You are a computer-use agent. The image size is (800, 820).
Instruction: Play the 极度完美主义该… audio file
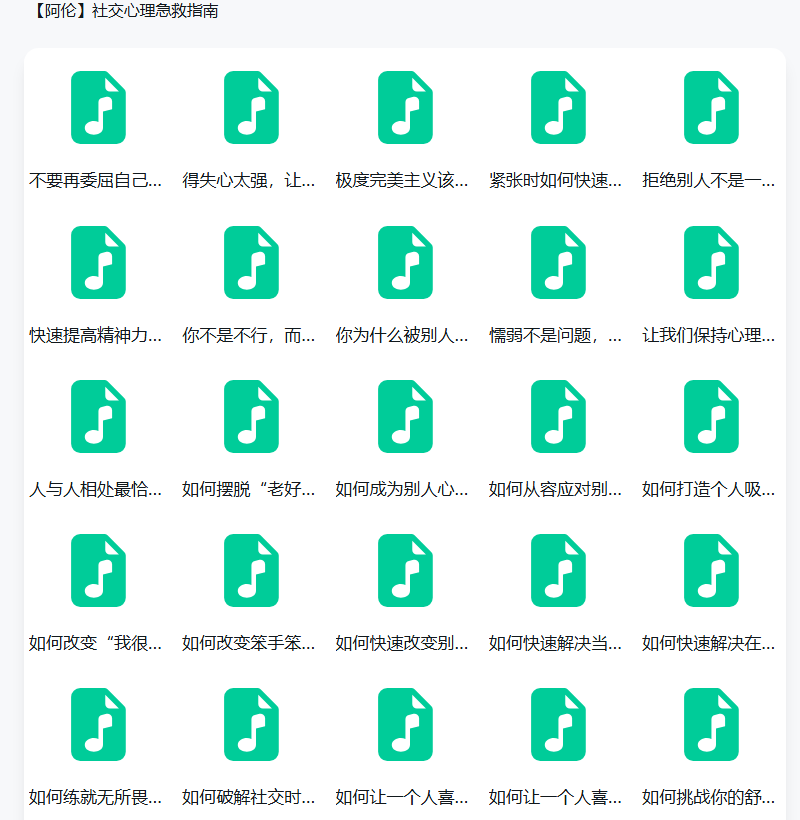point(405,108)
